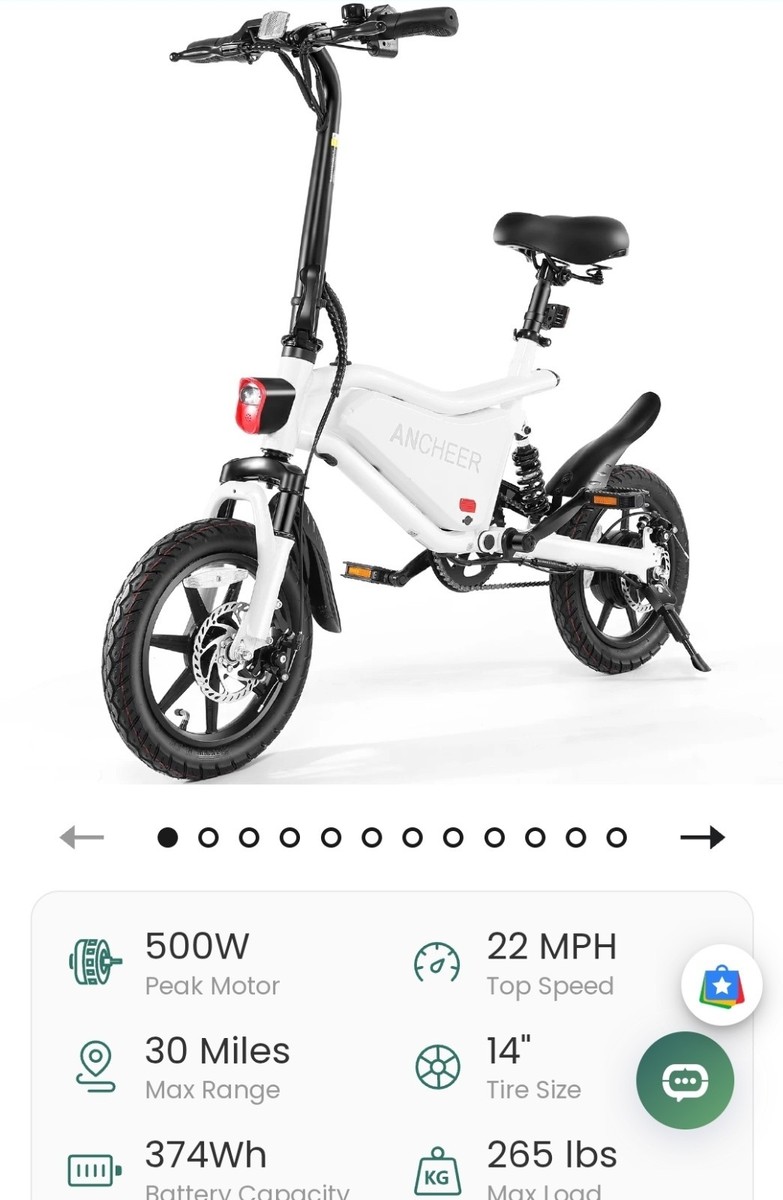Click the main product photo of the bike
Image resolution: width=783 pixels, height=1200 pixels.
[x=390, y=400]
